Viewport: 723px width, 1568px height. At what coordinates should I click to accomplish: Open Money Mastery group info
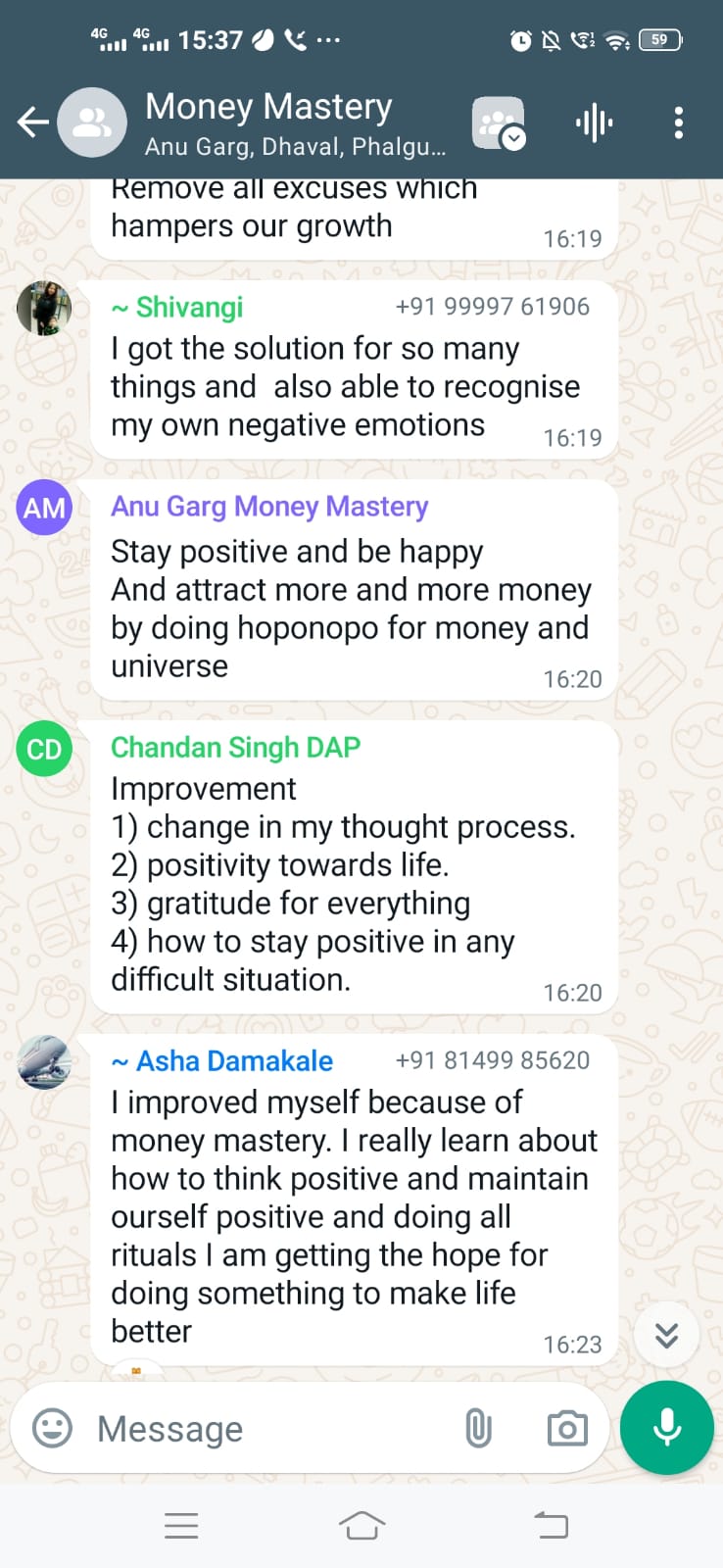coord(294,122)
